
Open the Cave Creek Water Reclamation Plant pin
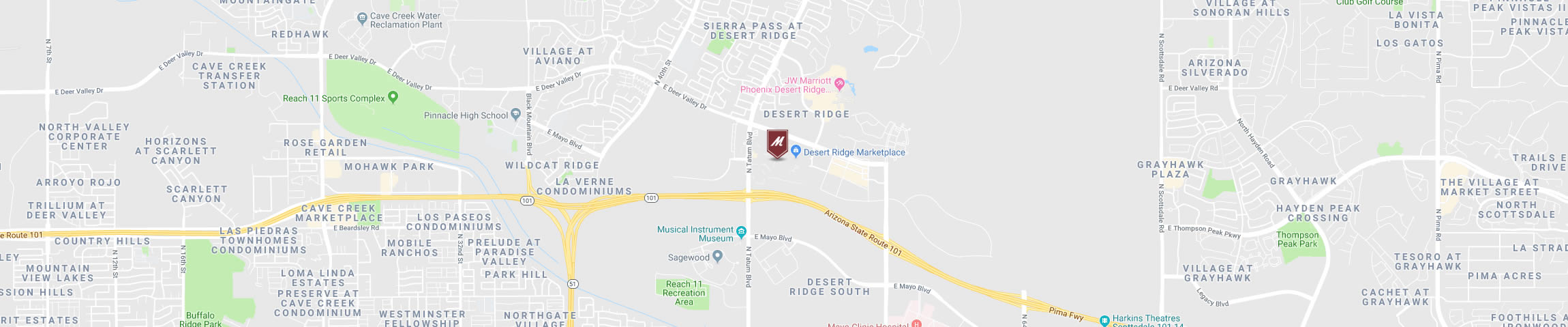(362, 19)
